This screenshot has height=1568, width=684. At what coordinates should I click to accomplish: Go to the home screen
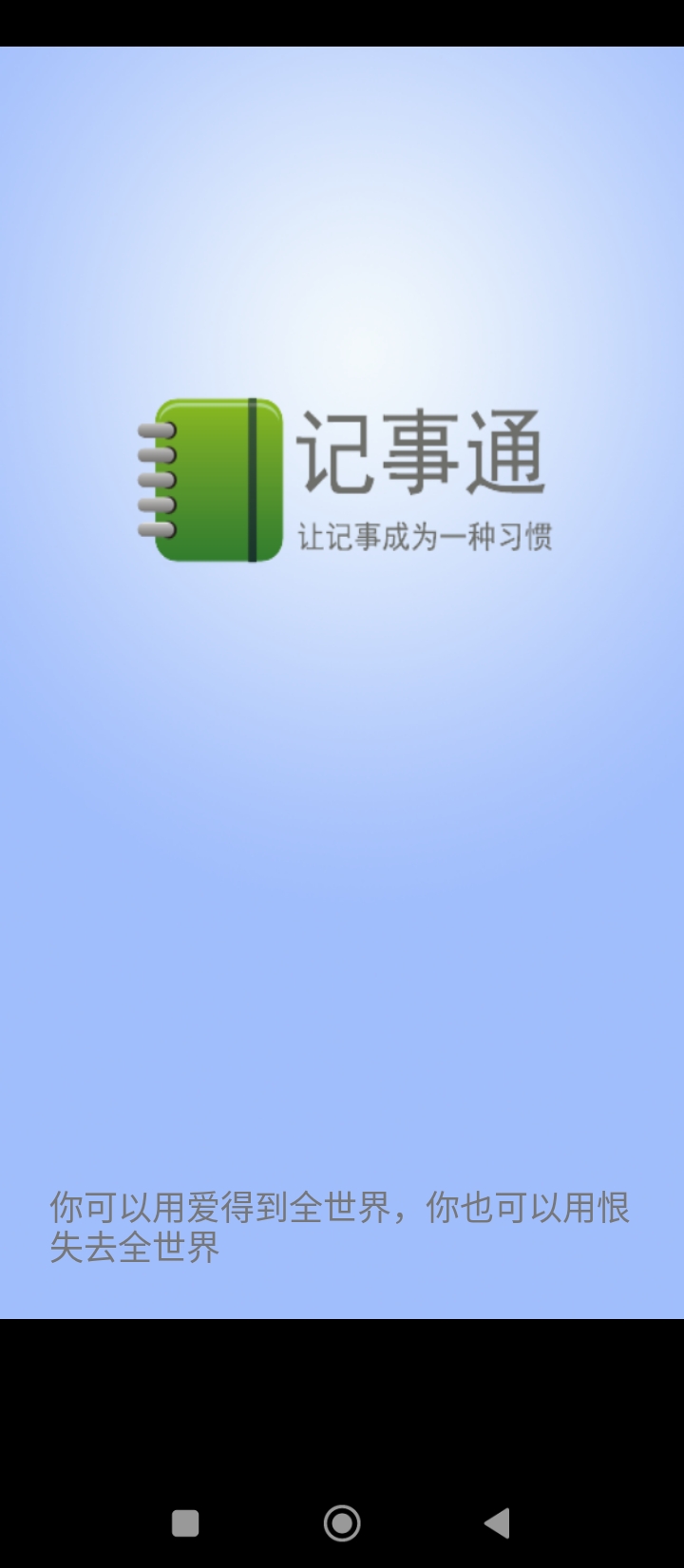(342, 1523)
